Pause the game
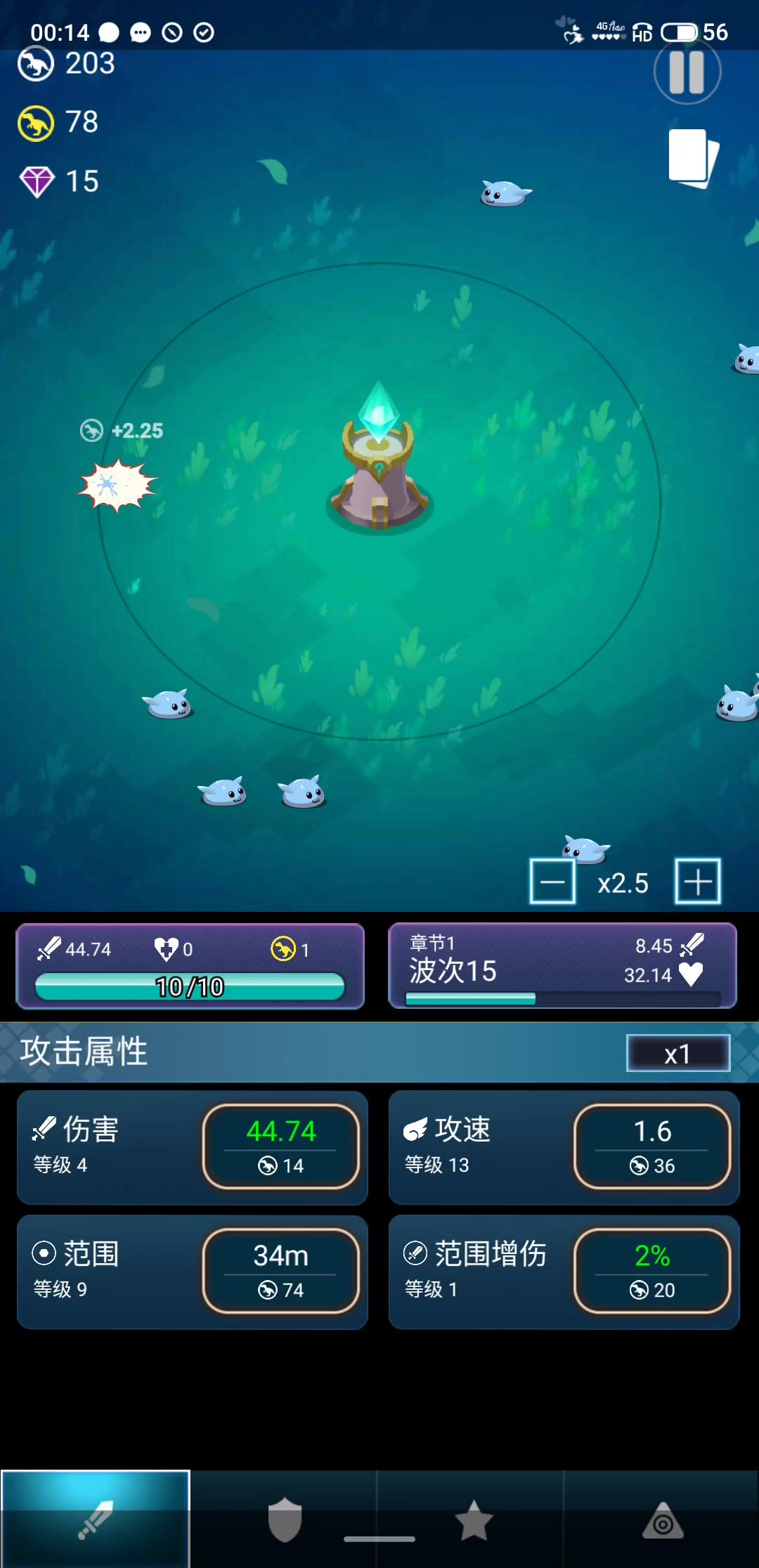 coord(687,72)
